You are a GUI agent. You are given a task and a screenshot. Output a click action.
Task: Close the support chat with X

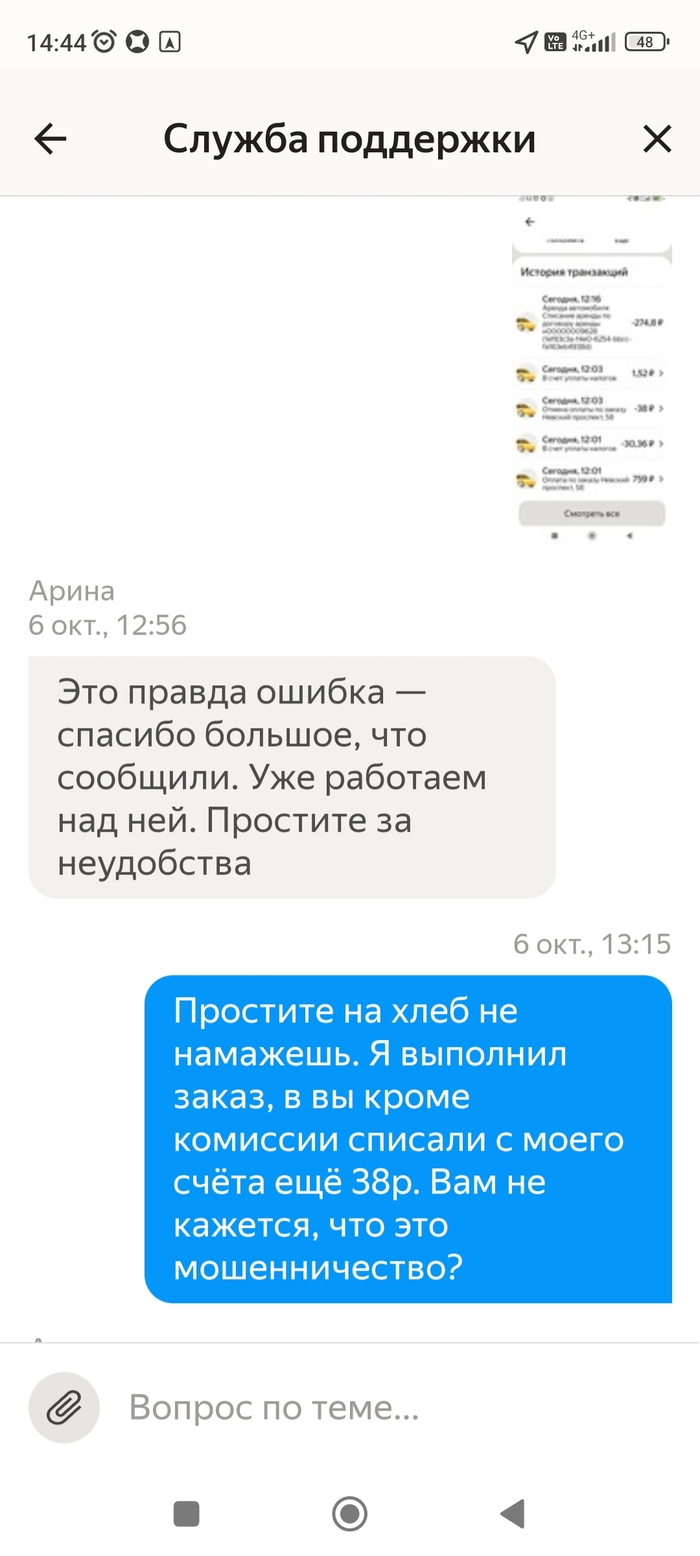click(656, 139)
